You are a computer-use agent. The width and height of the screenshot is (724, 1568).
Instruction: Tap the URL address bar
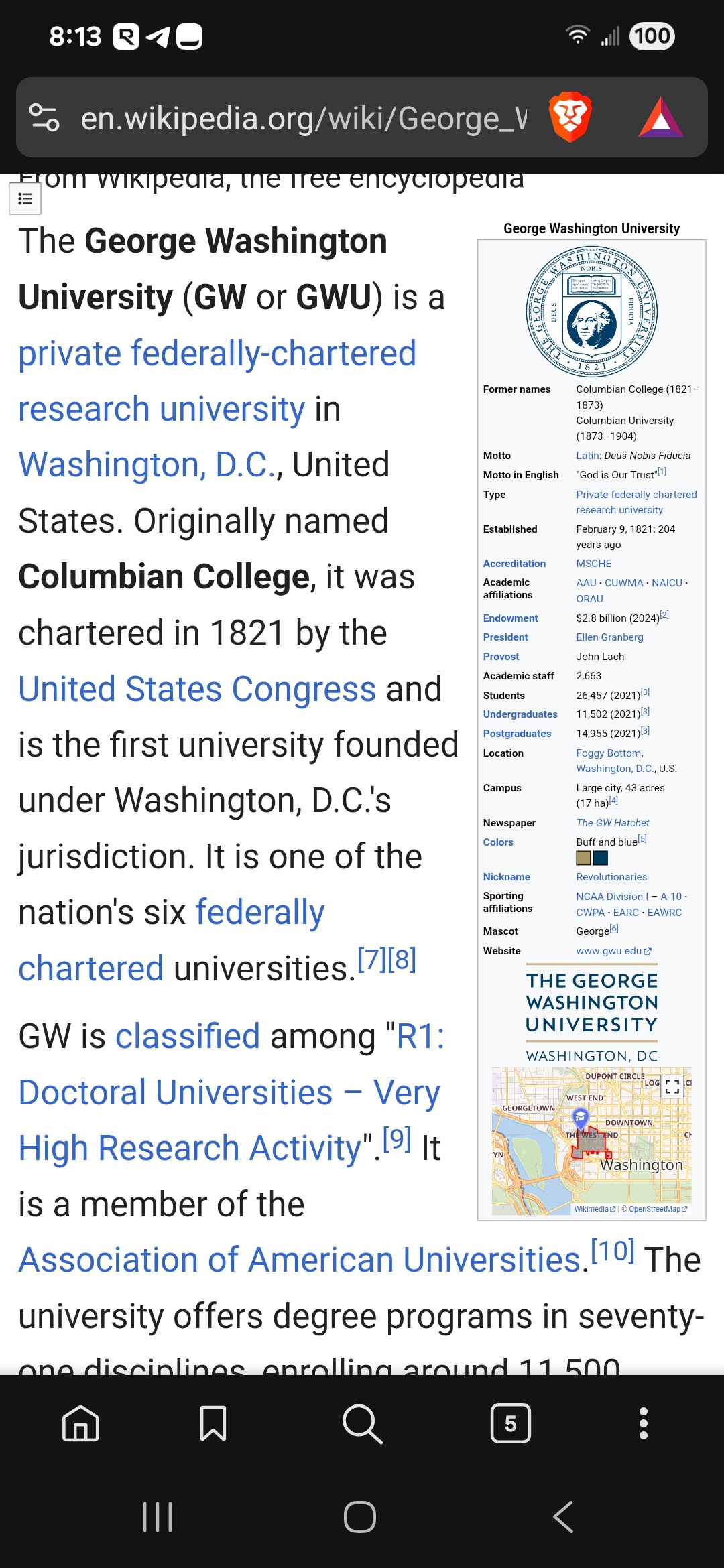pyautogui.click(x=303, y=118)
